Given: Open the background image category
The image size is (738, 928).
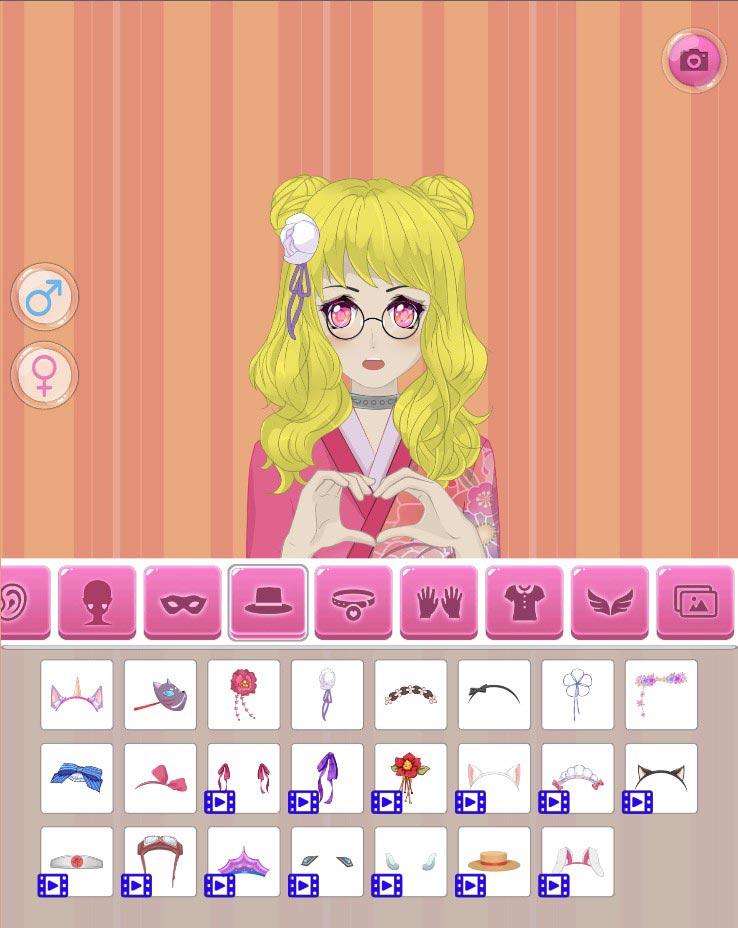Looking at the screenshot, I should pos(695,601).
